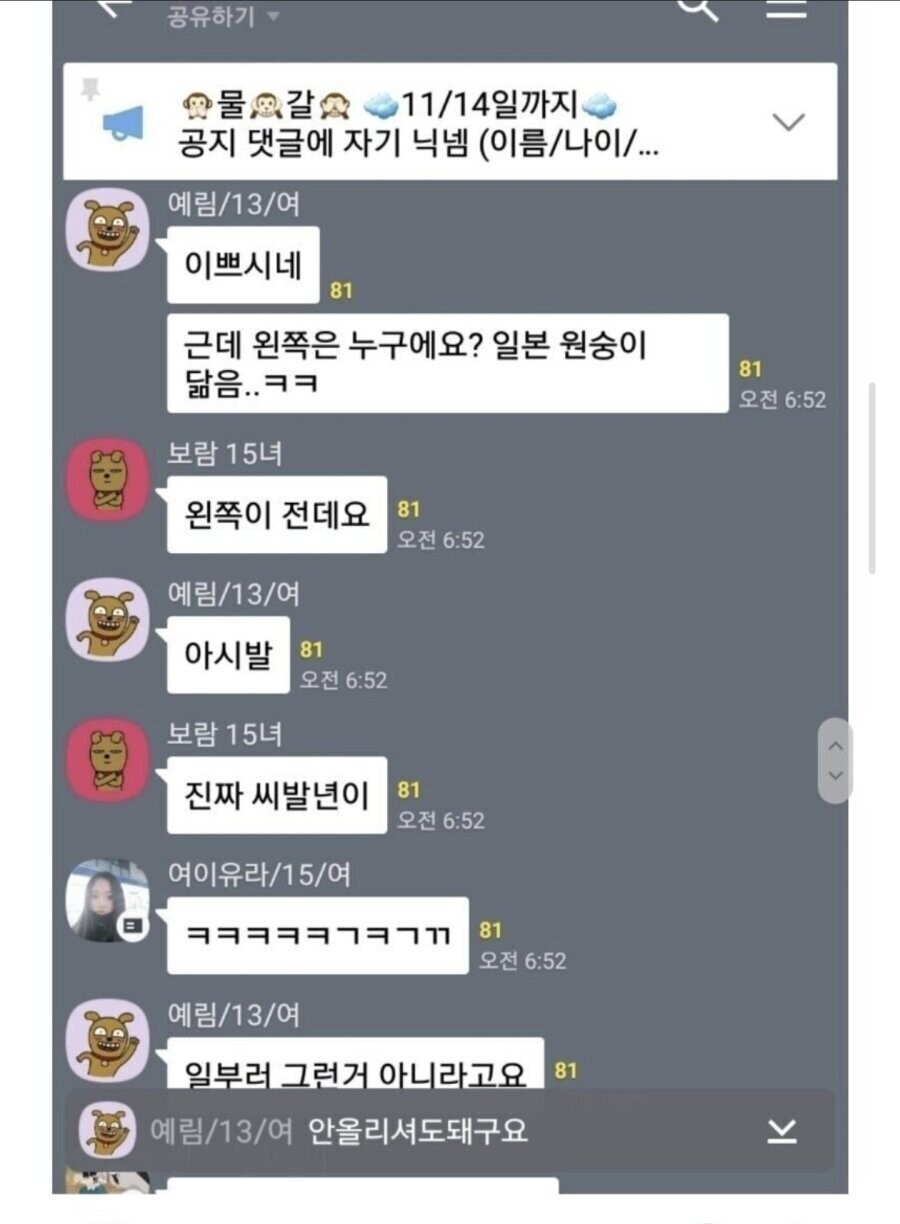Go back with the top-left arrow

click(114, 8)
